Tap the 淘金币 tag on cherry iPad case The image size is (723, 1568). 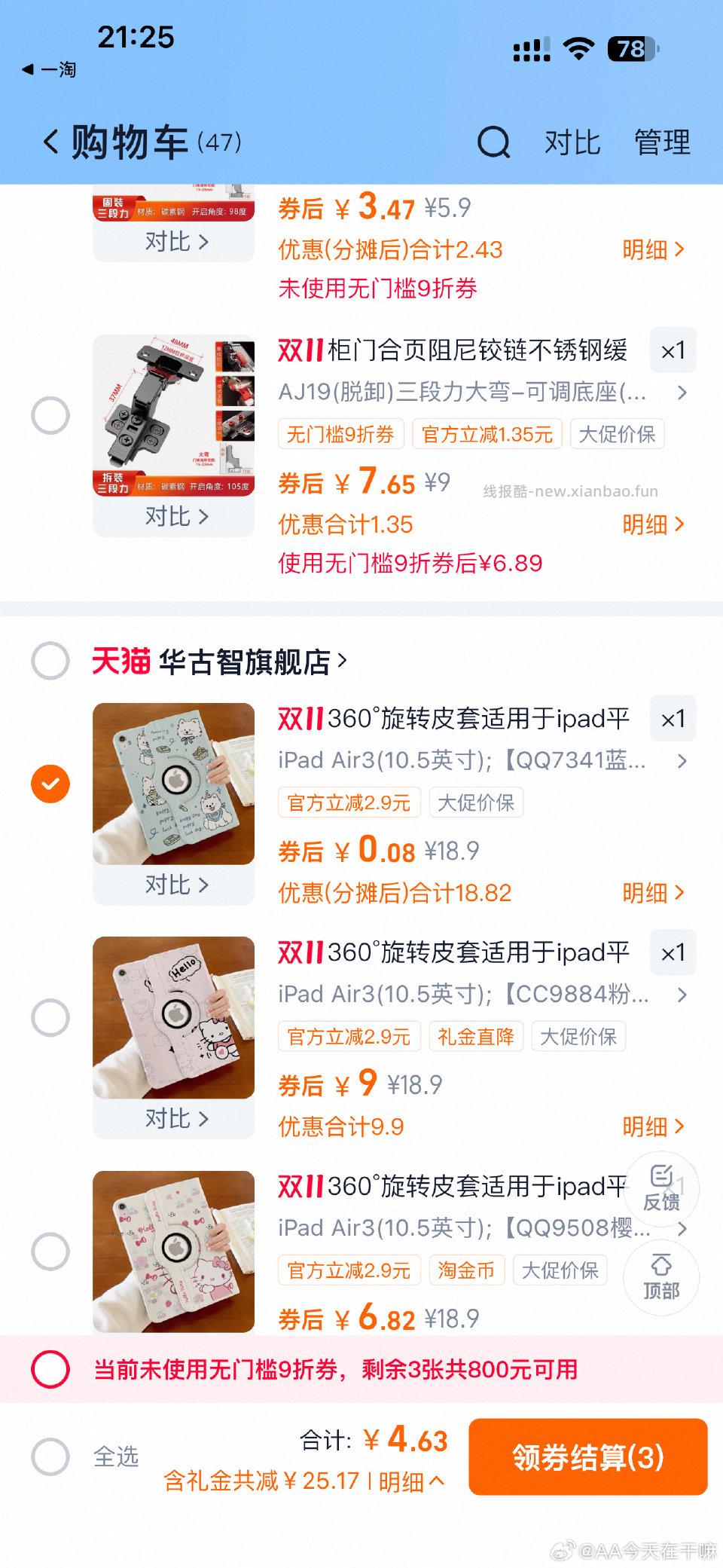point(466,1270)
